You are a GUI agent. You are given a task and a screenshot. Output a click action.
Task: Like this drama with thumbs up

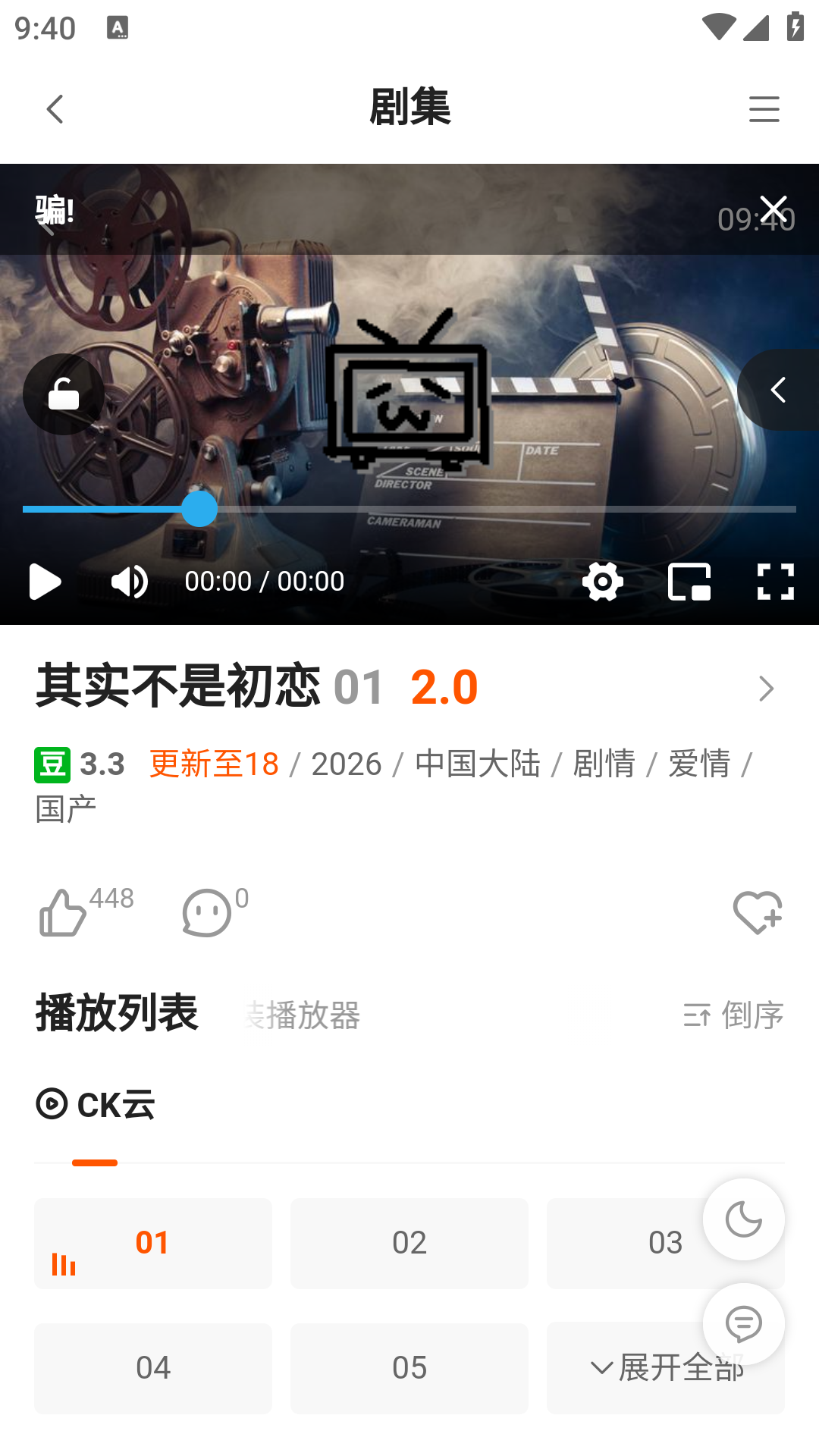coord(64,912)
